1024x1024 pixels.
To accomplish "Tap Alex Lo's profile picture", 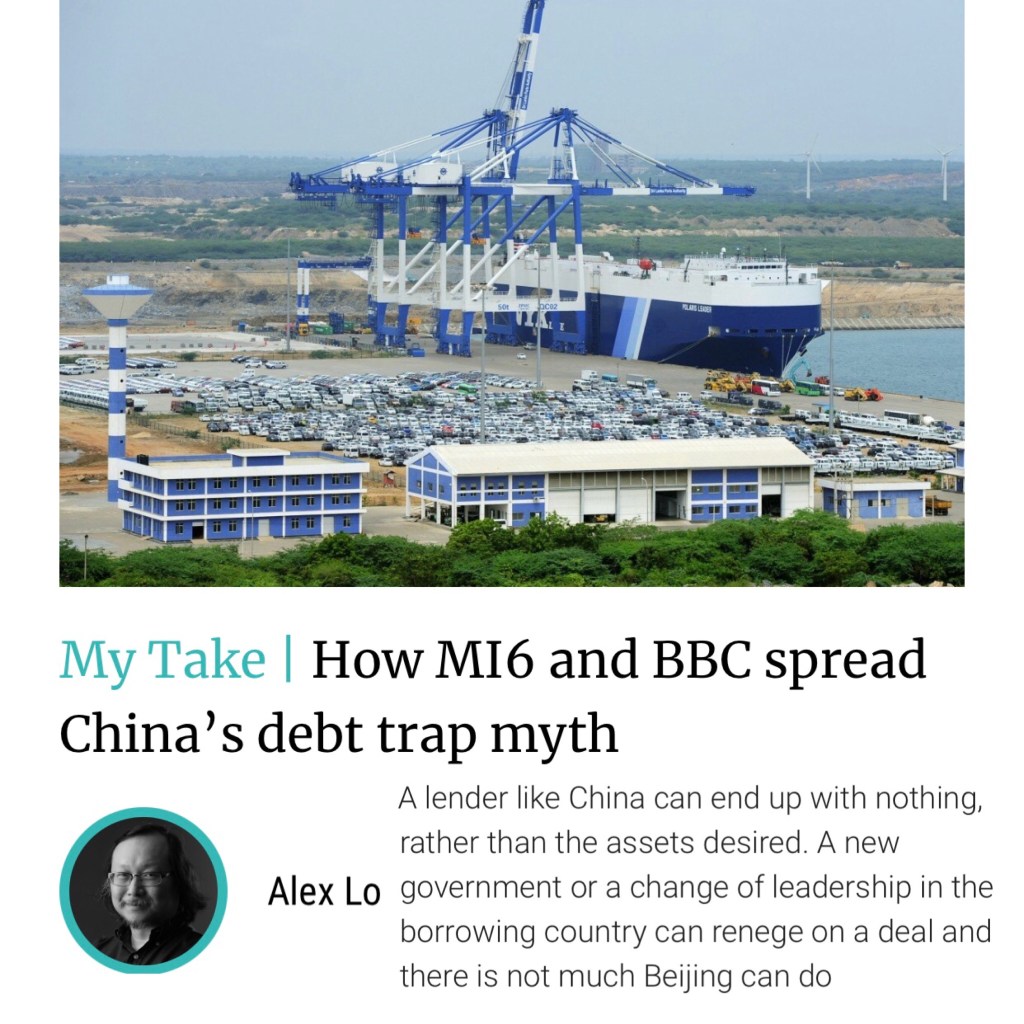I will (x=143, y=891).
